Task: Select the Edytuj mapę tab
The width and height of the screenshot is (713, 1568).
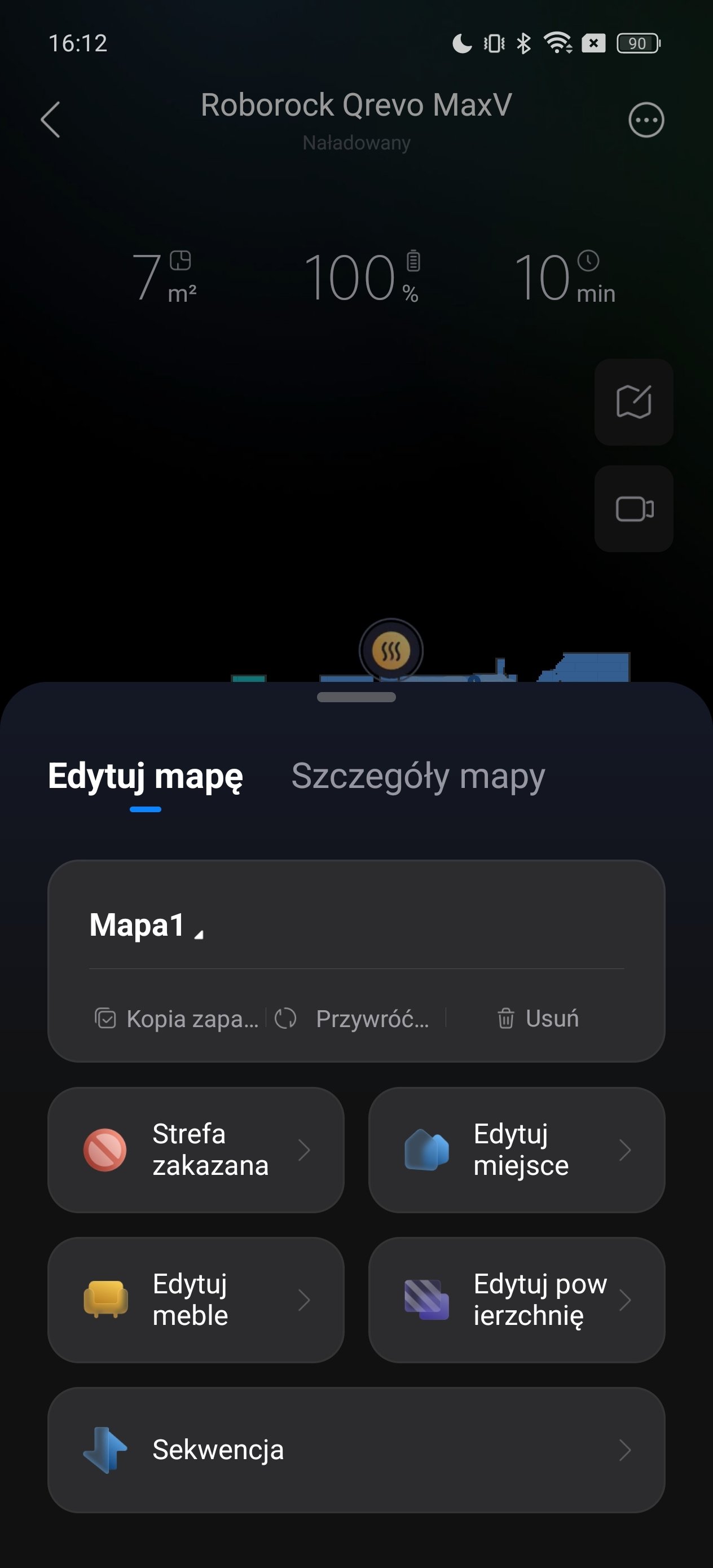Action: 146,776
